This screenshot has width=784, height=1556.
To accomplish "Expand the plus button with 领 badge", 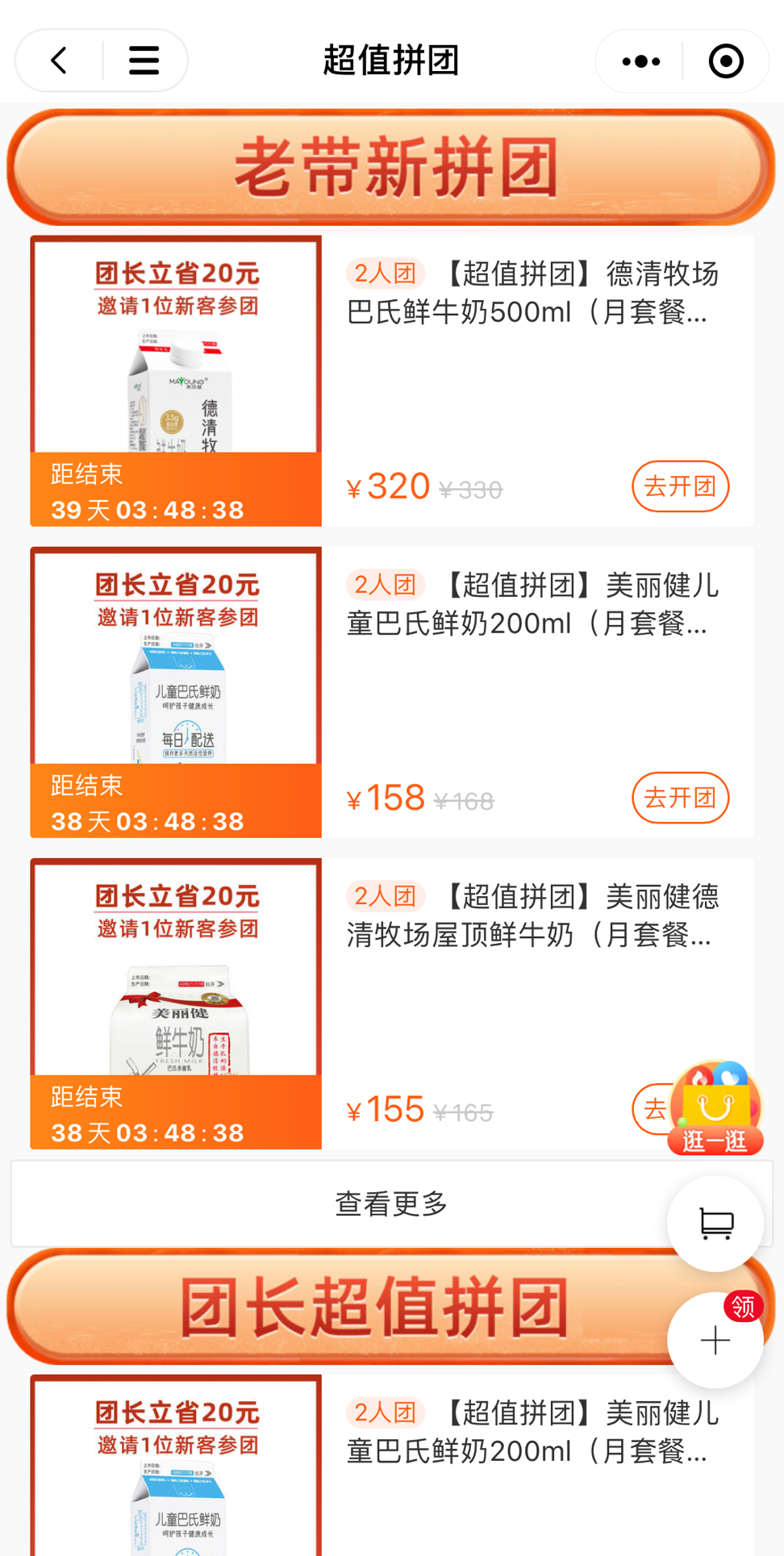I will coord(715,1341).
